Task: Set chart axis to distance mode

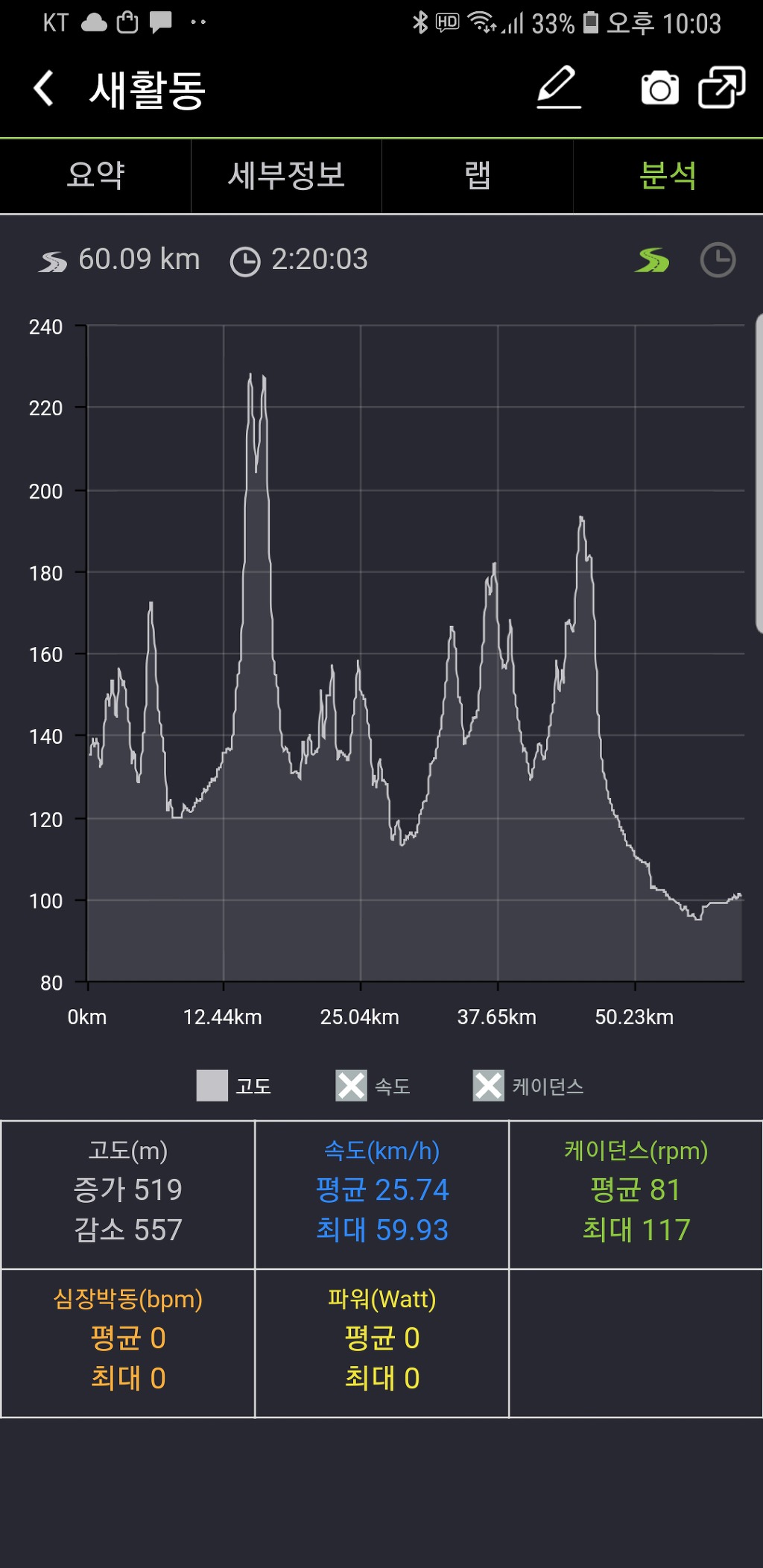Action: click(652, 260)
